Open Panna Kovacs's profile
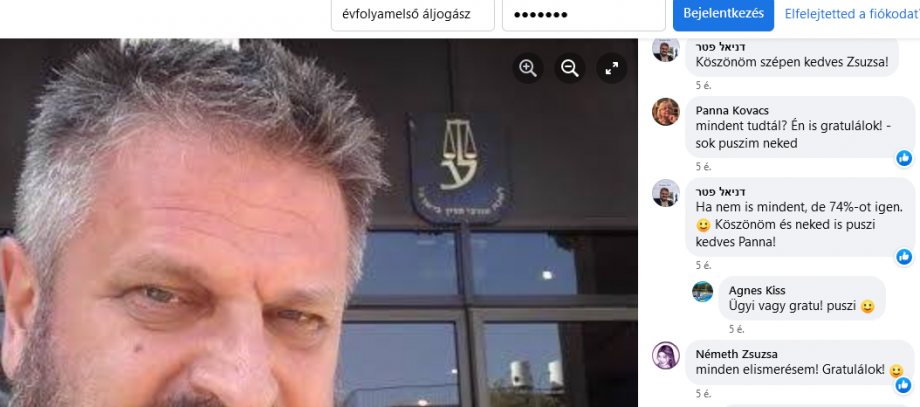 click(734, 110)
